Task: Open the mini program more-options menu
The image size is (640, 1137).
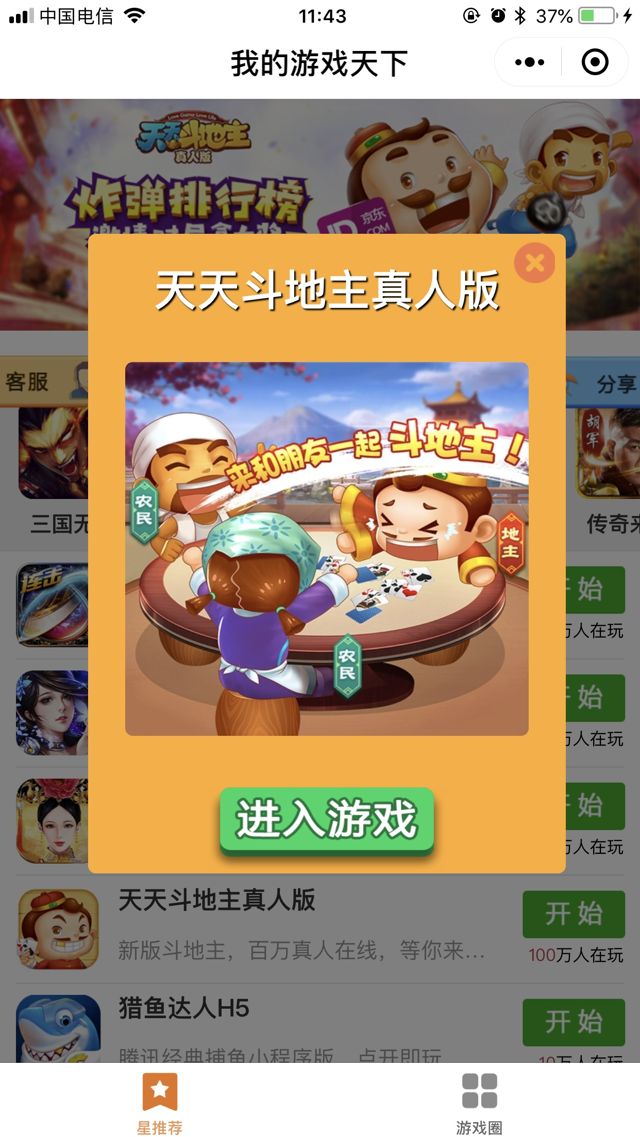Action: coord(530,63)
